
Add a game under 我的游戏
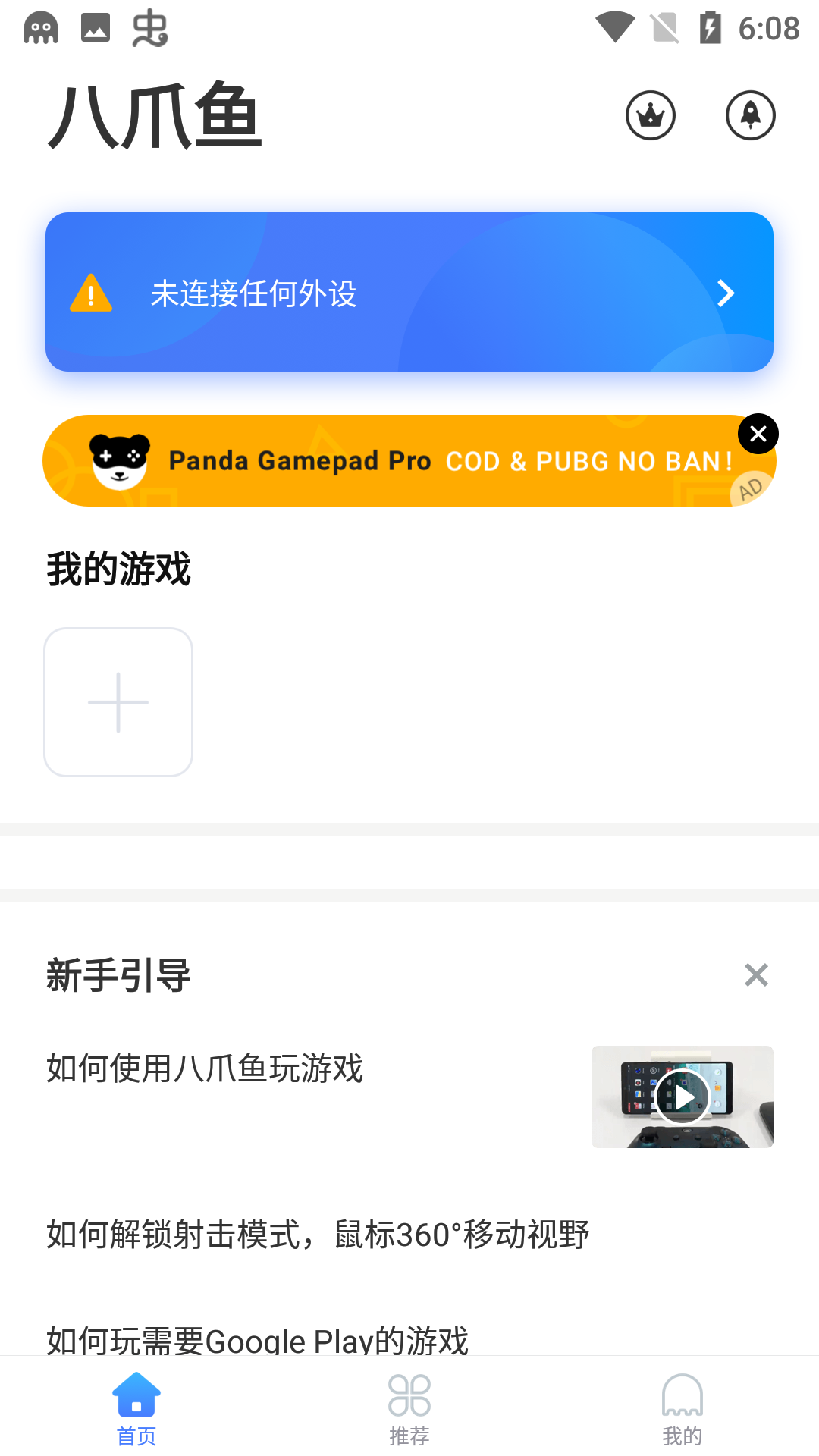click(118, 702)
